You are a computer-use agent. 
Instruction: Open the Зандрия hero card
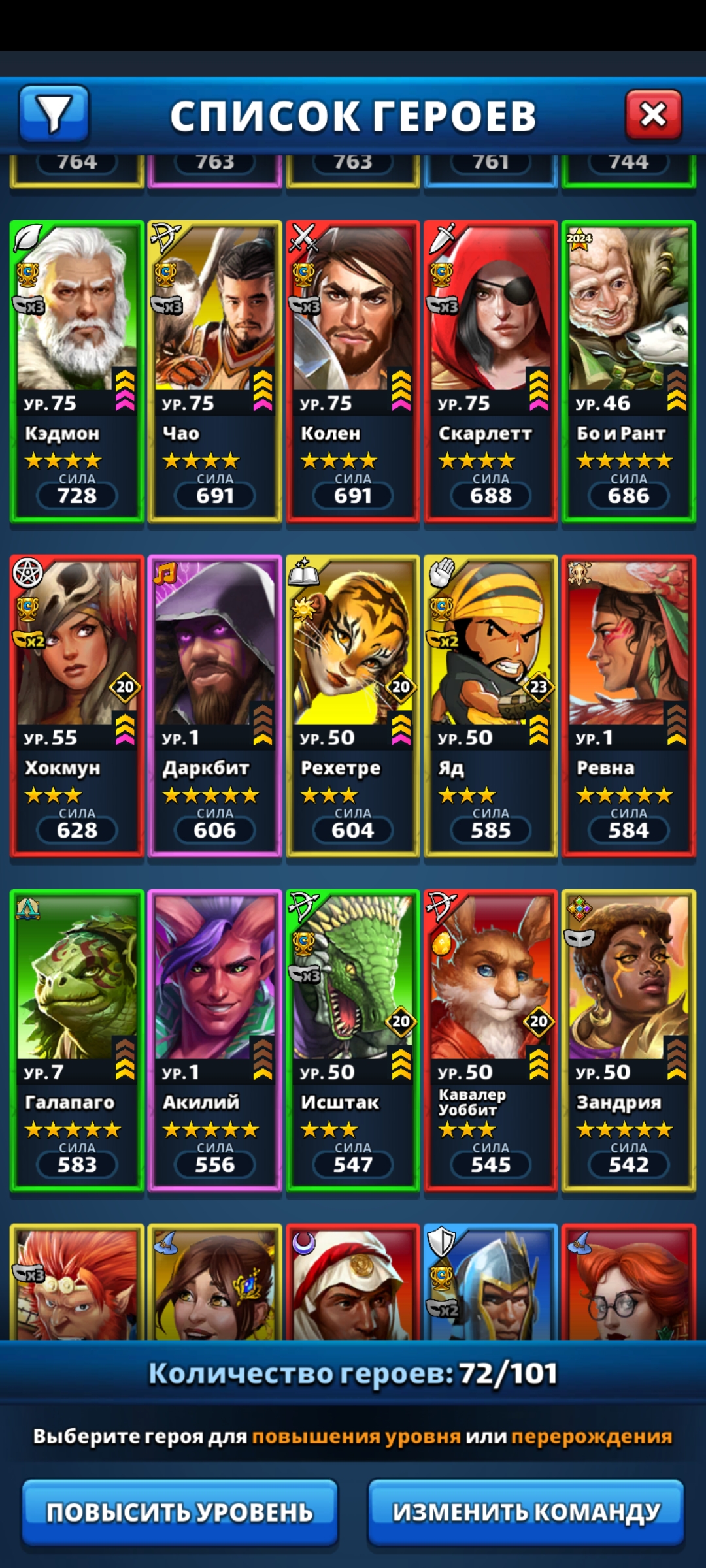click(x=629, y=1039)
